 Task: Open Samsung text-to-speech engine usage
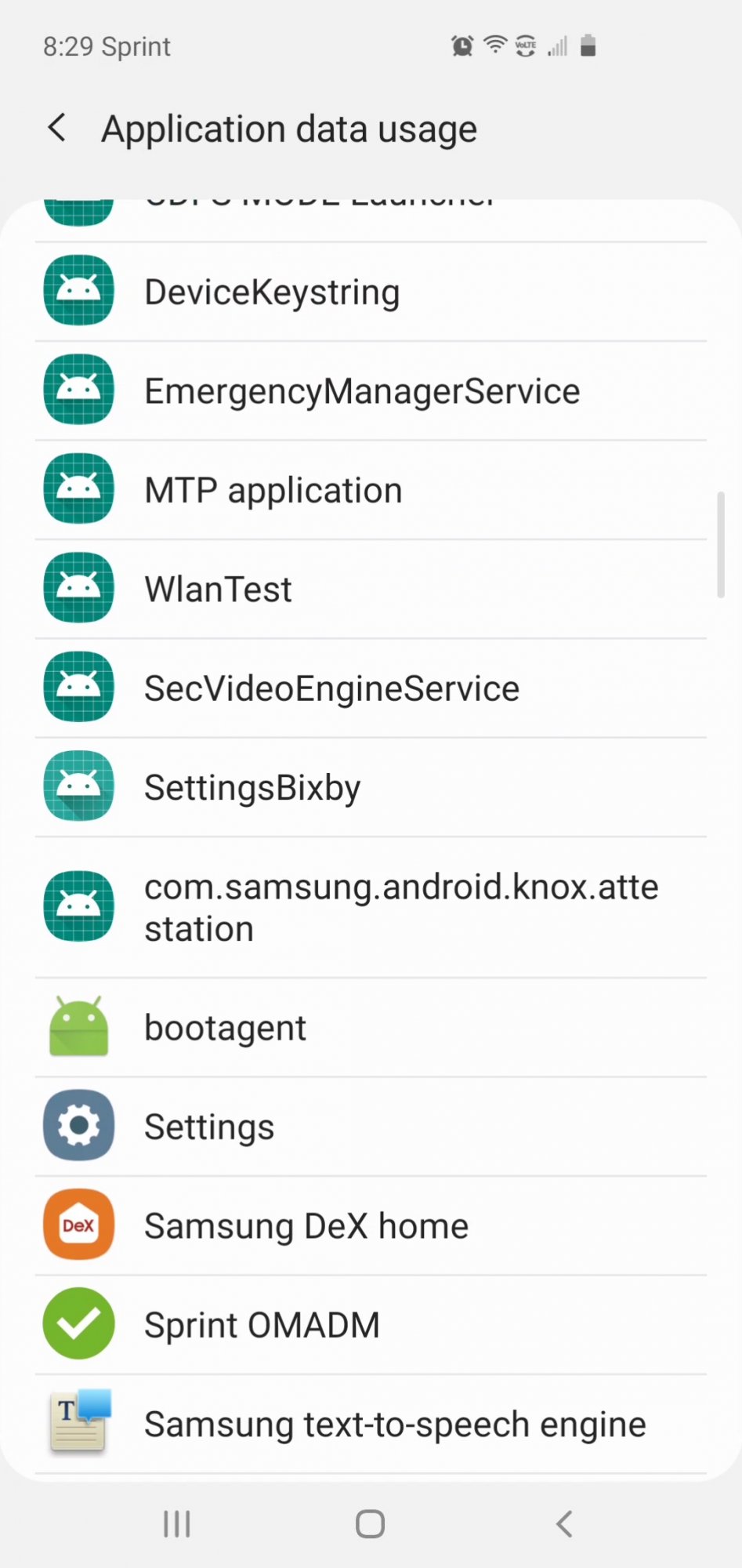371,1424
